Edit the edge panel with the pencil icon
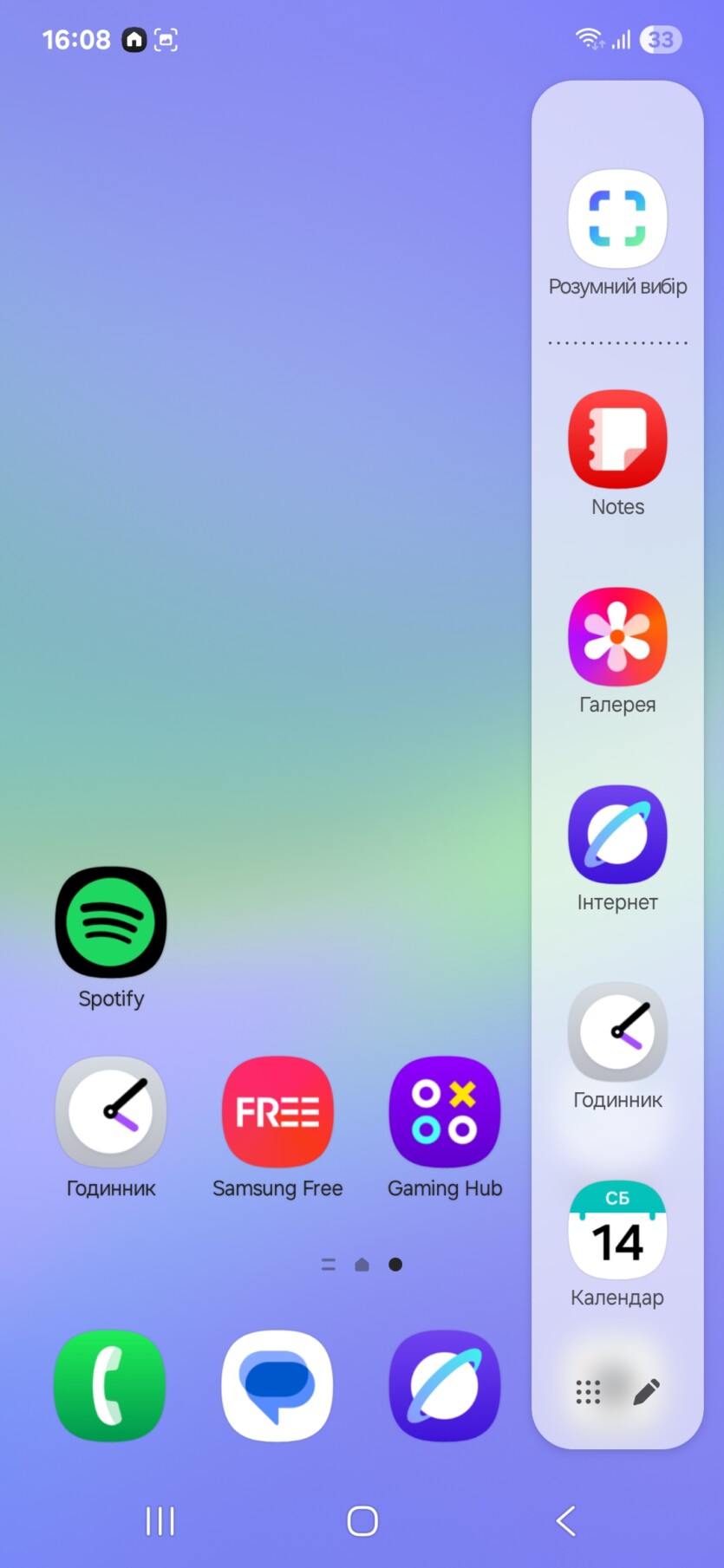Viewport: 724px width, 1568px height. [647, 1391]
